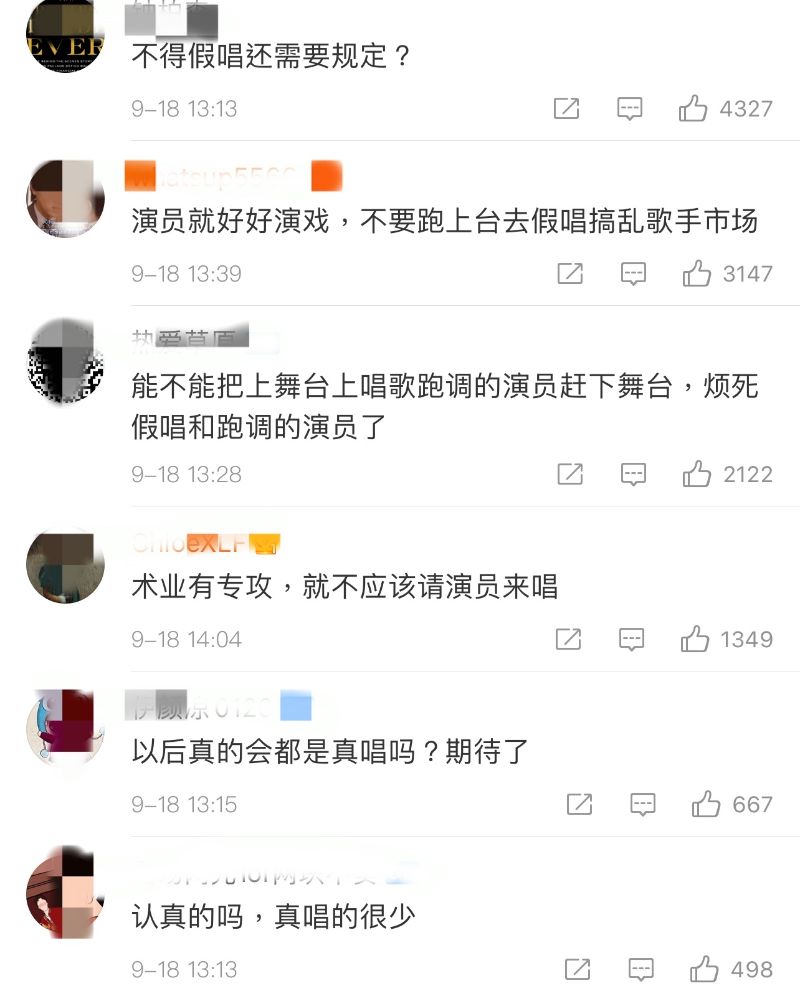This screenshot has height=1001, width=800.
Task: Reply to the comment about '唱歌跑调的演员'
Action: (x=633, y=474)
